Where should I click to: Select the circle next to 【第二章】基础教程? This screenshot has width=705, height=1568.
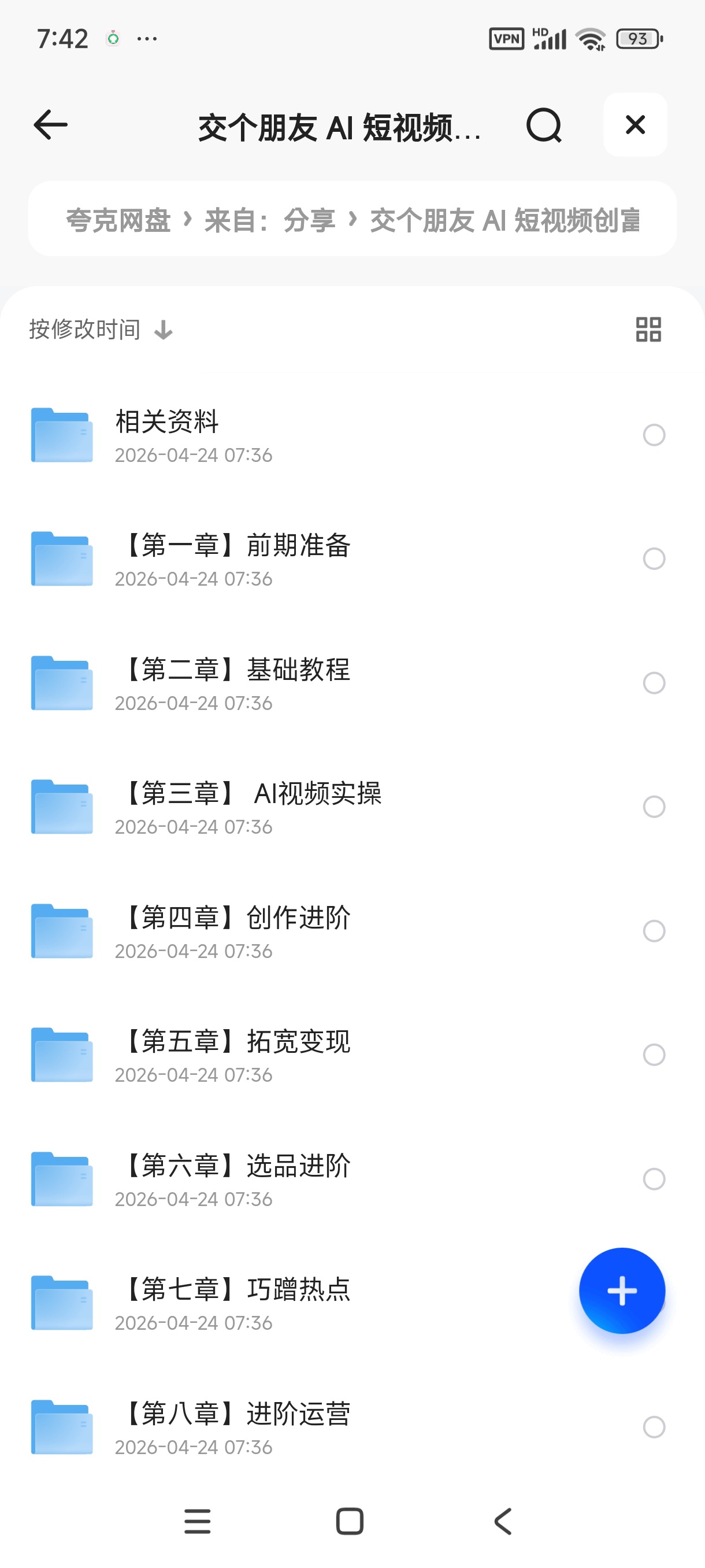[x=654, y=683]
